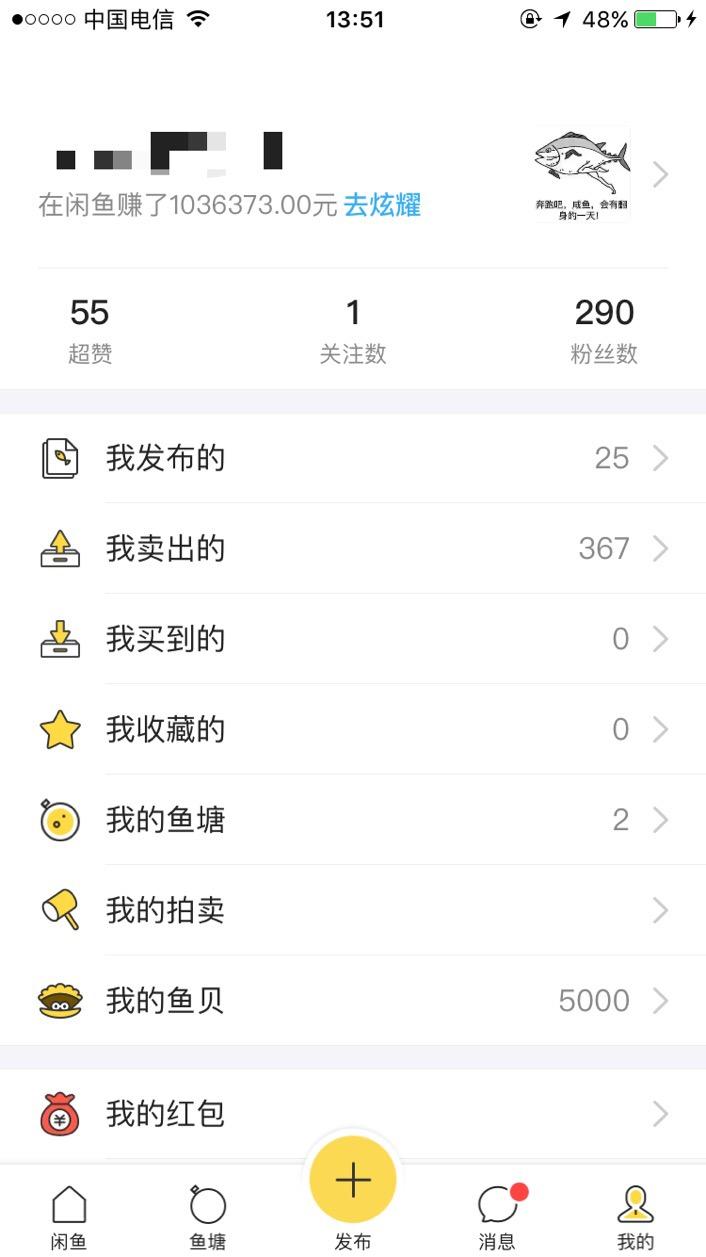This screenshot has height=1257, width=706.
Task: Tap the yellow 发布 plus button
Action: point(353,1181)
